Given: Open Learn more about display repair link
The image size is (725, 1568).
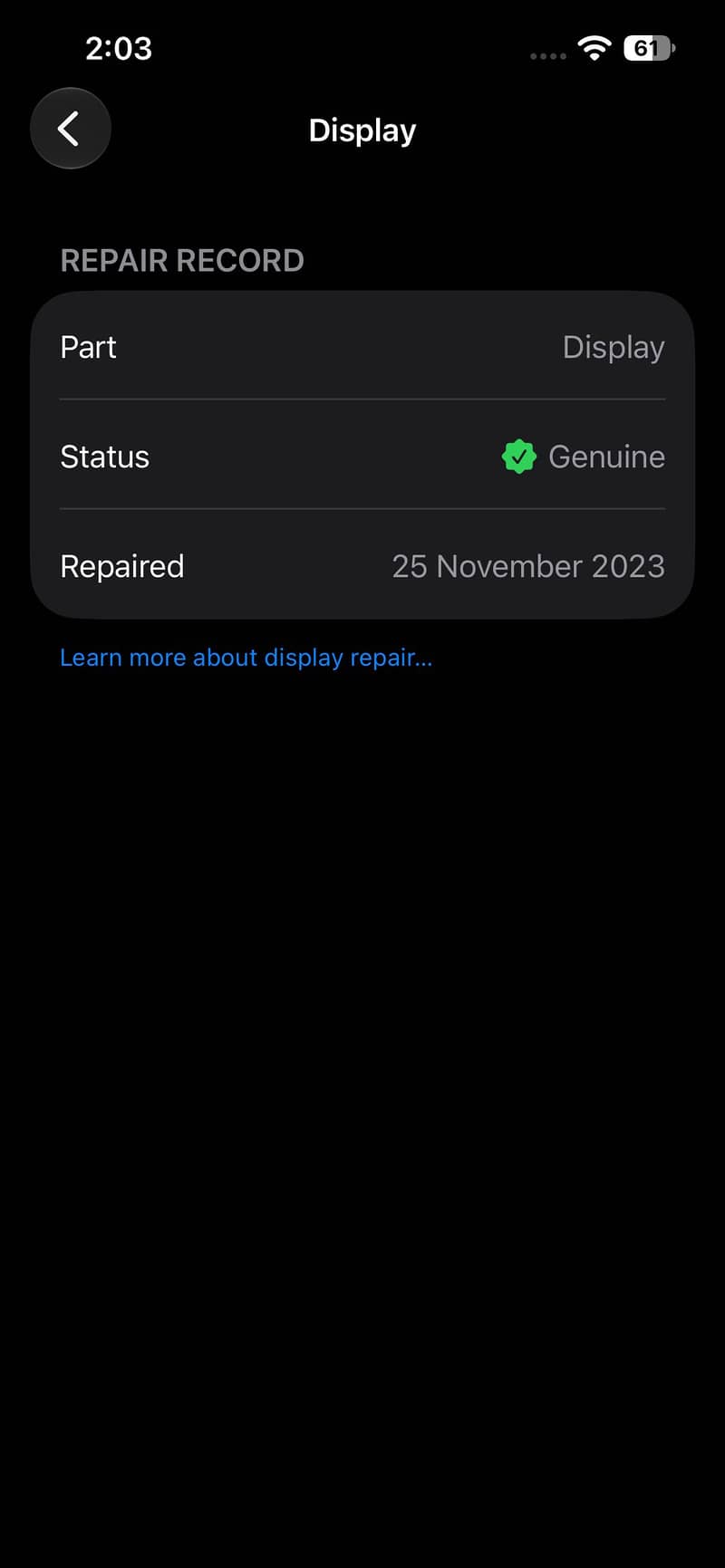Looking at the screenshot, I should [246, 658].
